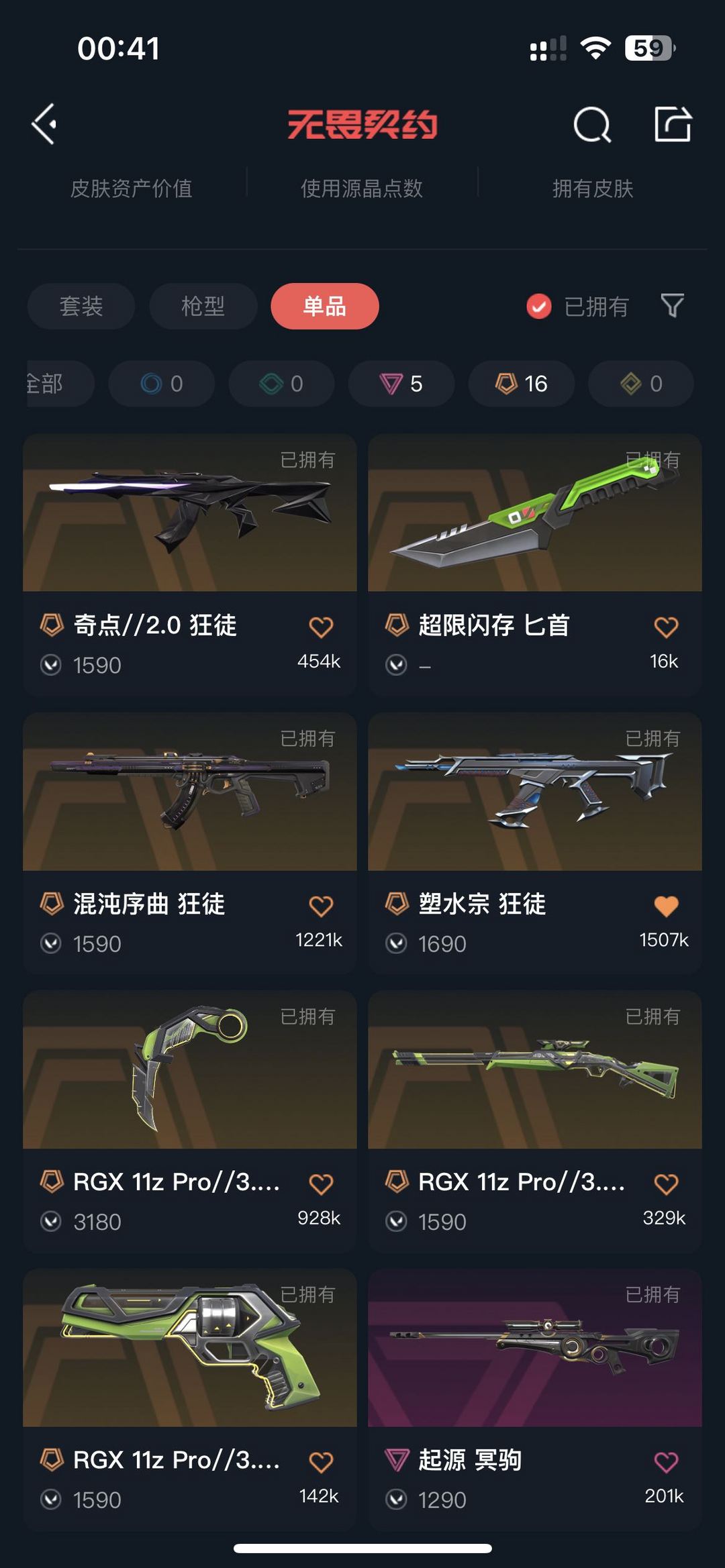The width and height of the screenshot is (725, 1568).
Task: Filter by the blue tier chip showing 0
Action: click(x=162, y=384)
